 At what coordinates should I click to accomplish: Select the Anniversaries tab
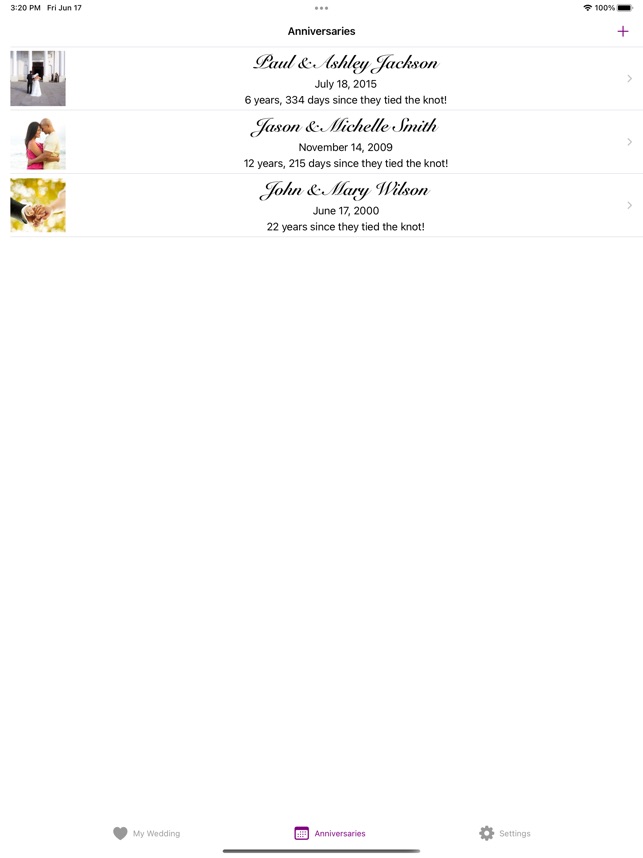coord(330,833)
